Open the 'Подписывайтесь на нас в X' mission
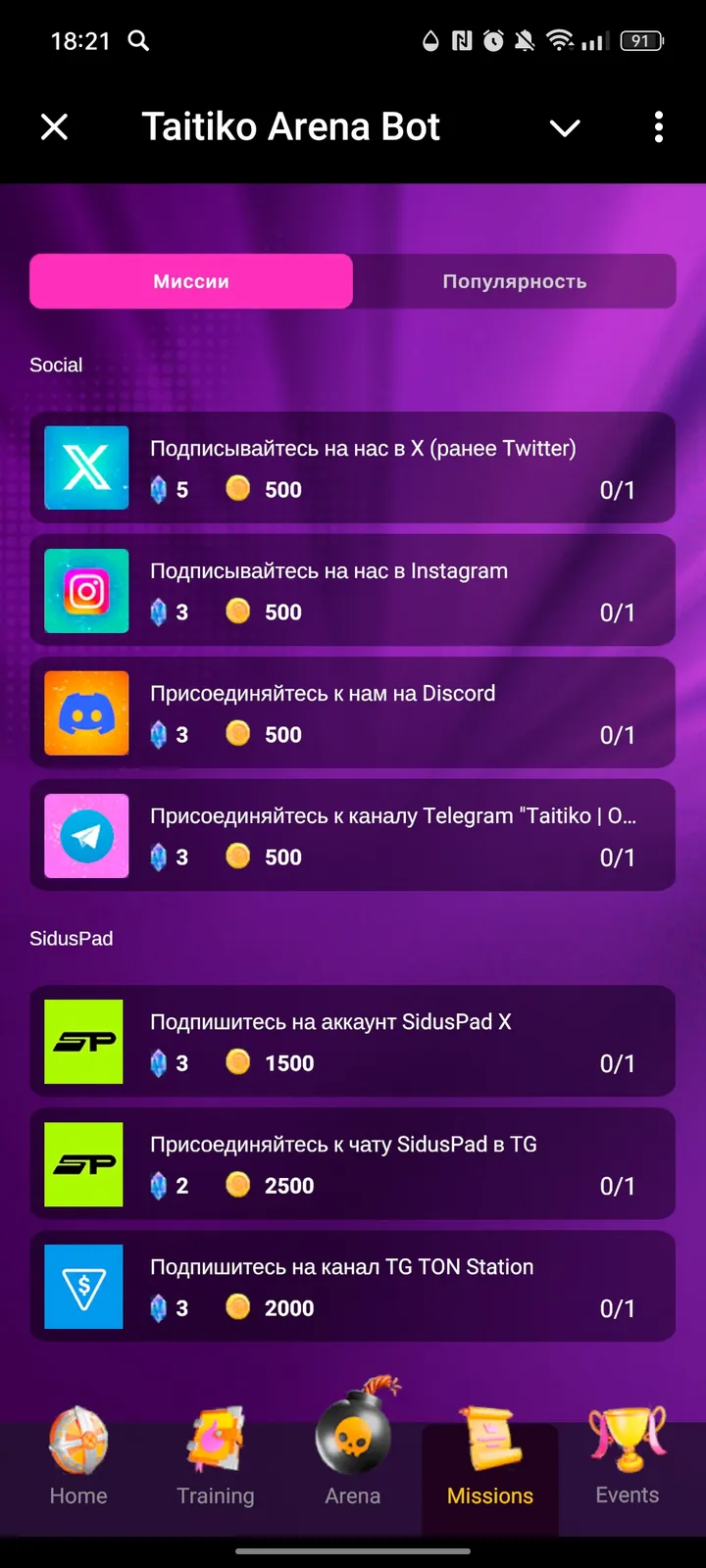The height and width of the screenshot is (1568, 706). point(353,468)
